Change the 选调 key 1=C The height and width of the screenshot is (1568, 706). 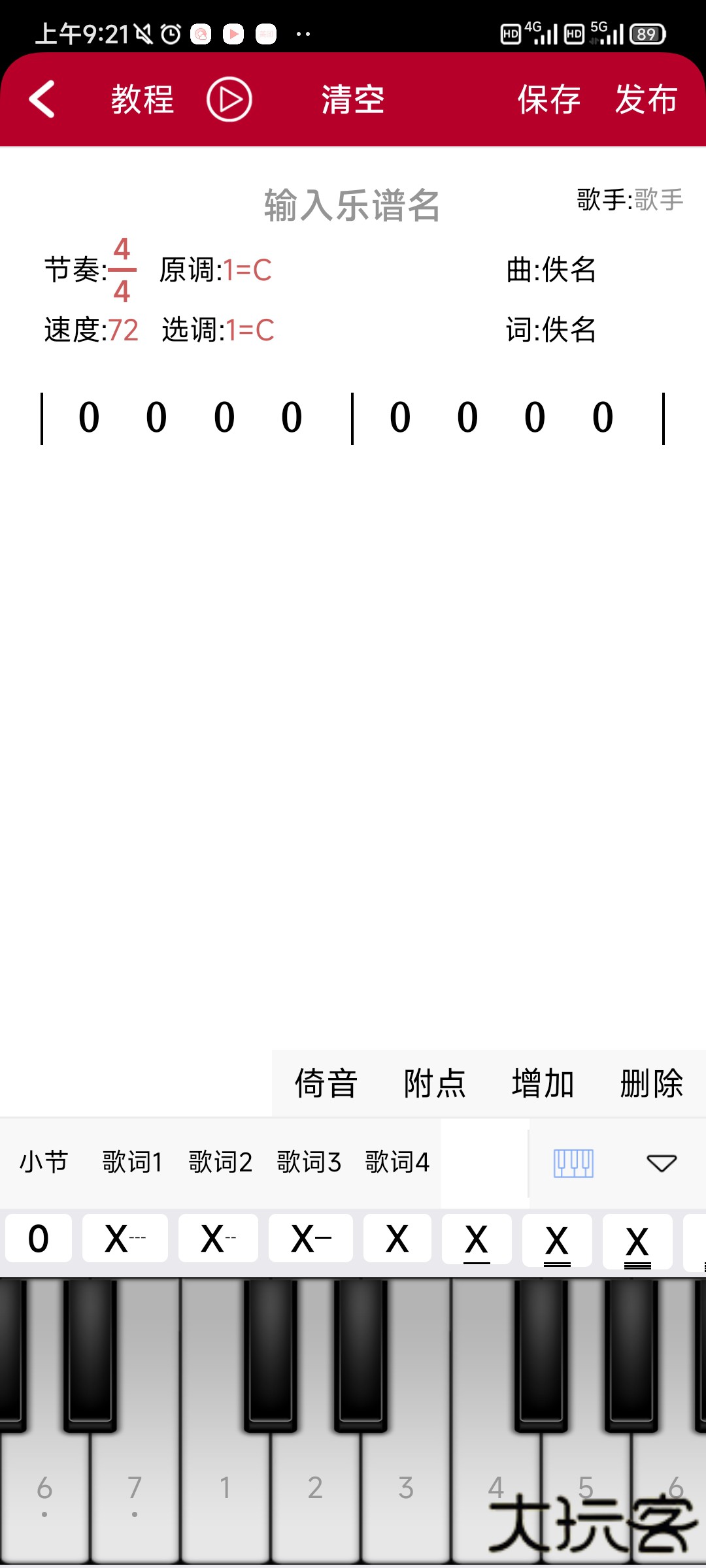click(250, 330)
